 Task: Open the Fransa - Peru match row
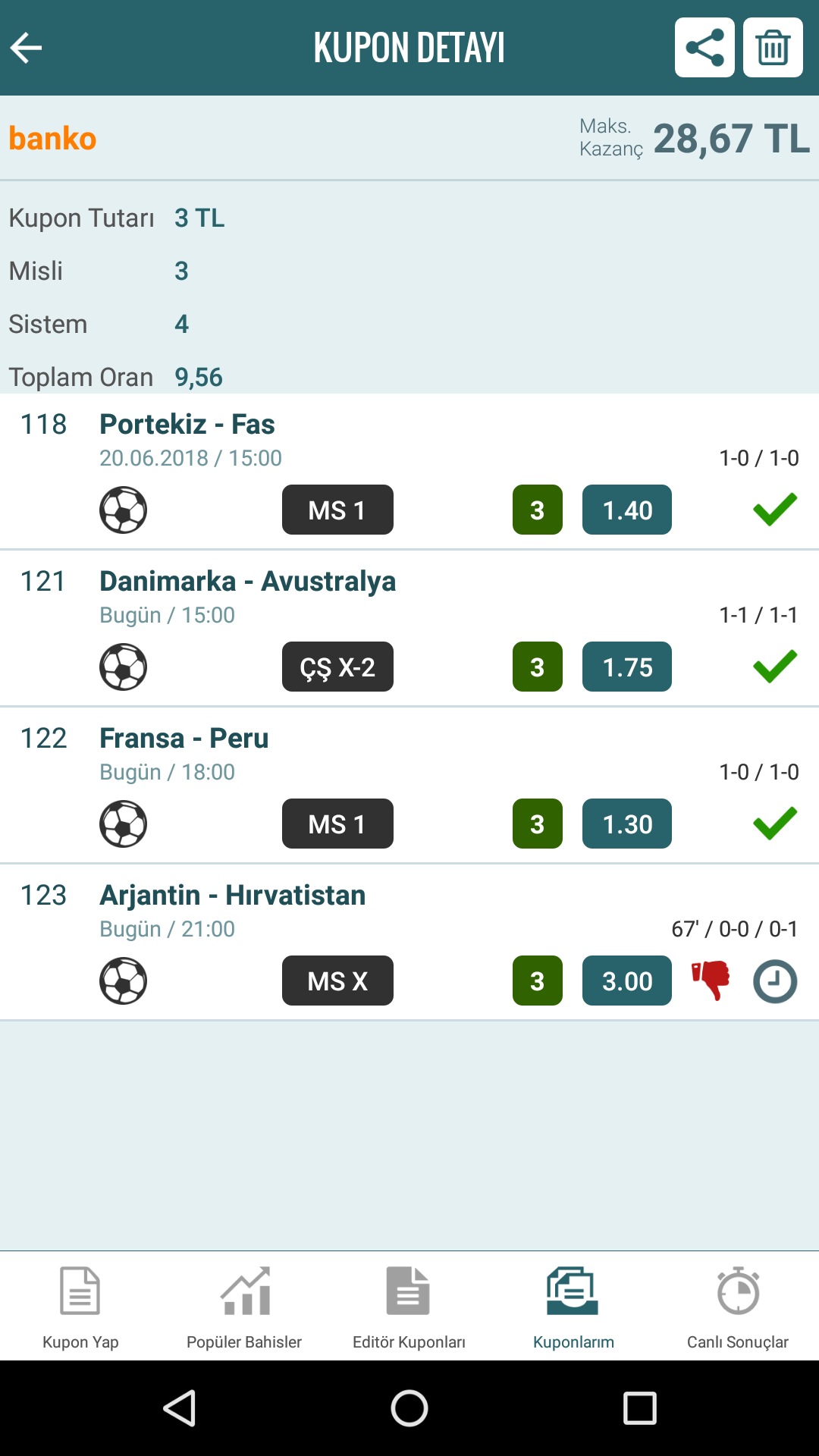click(x=409, y=786)
